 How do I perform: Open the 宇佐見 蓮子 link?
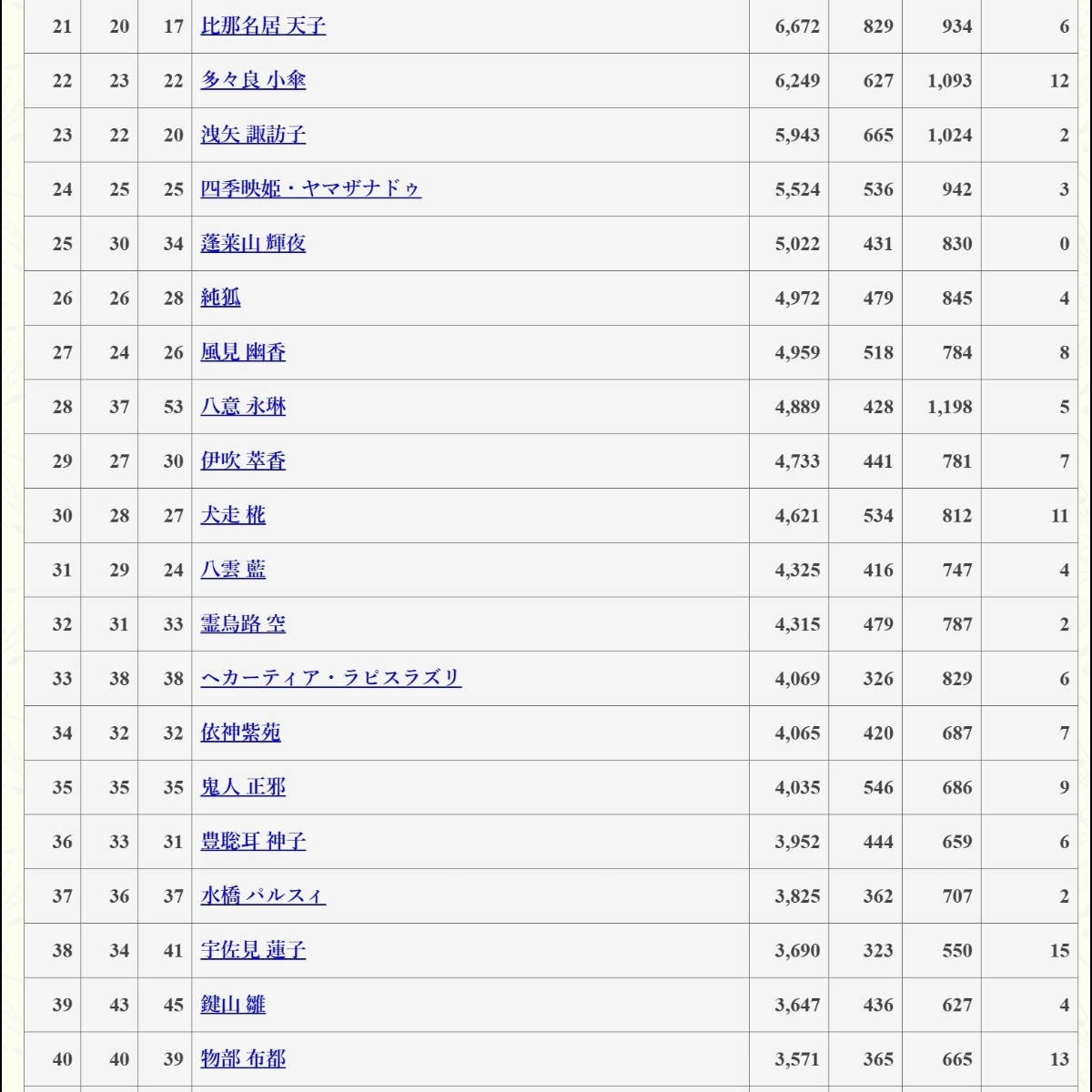(x=253, y=951)
